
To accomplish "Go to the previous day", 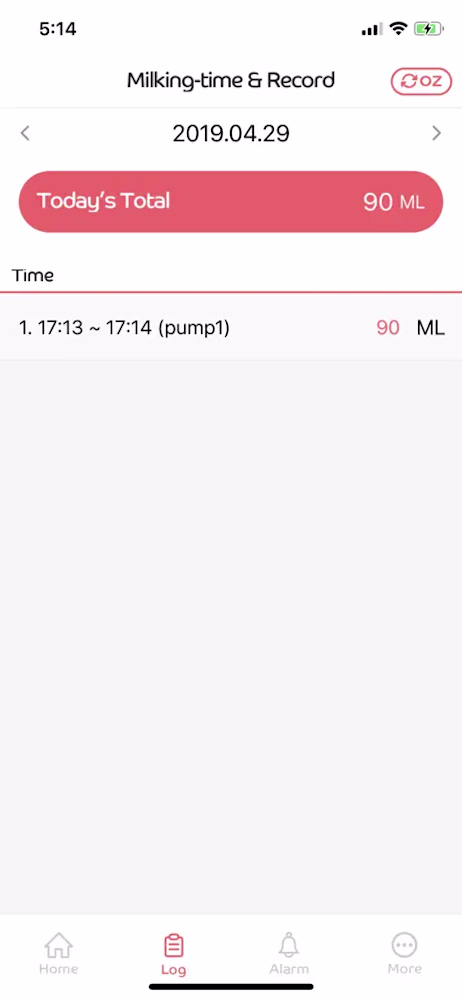I will point(25,133).
